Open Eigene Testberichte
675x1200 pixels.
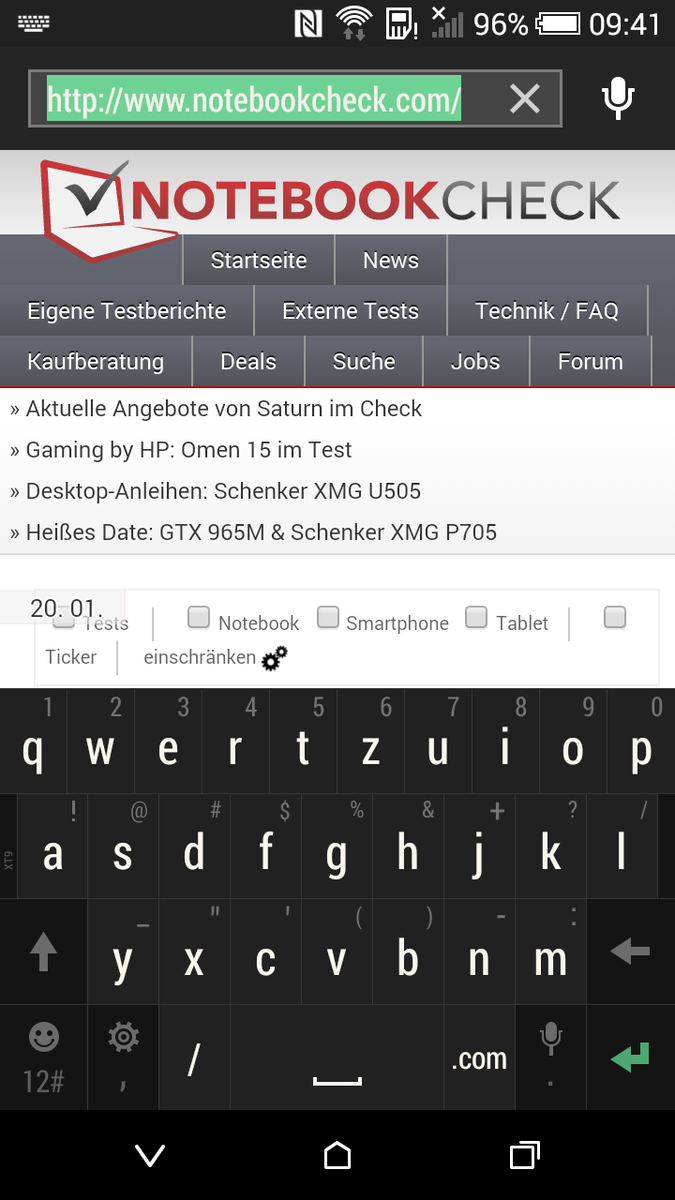pos(127,311)
